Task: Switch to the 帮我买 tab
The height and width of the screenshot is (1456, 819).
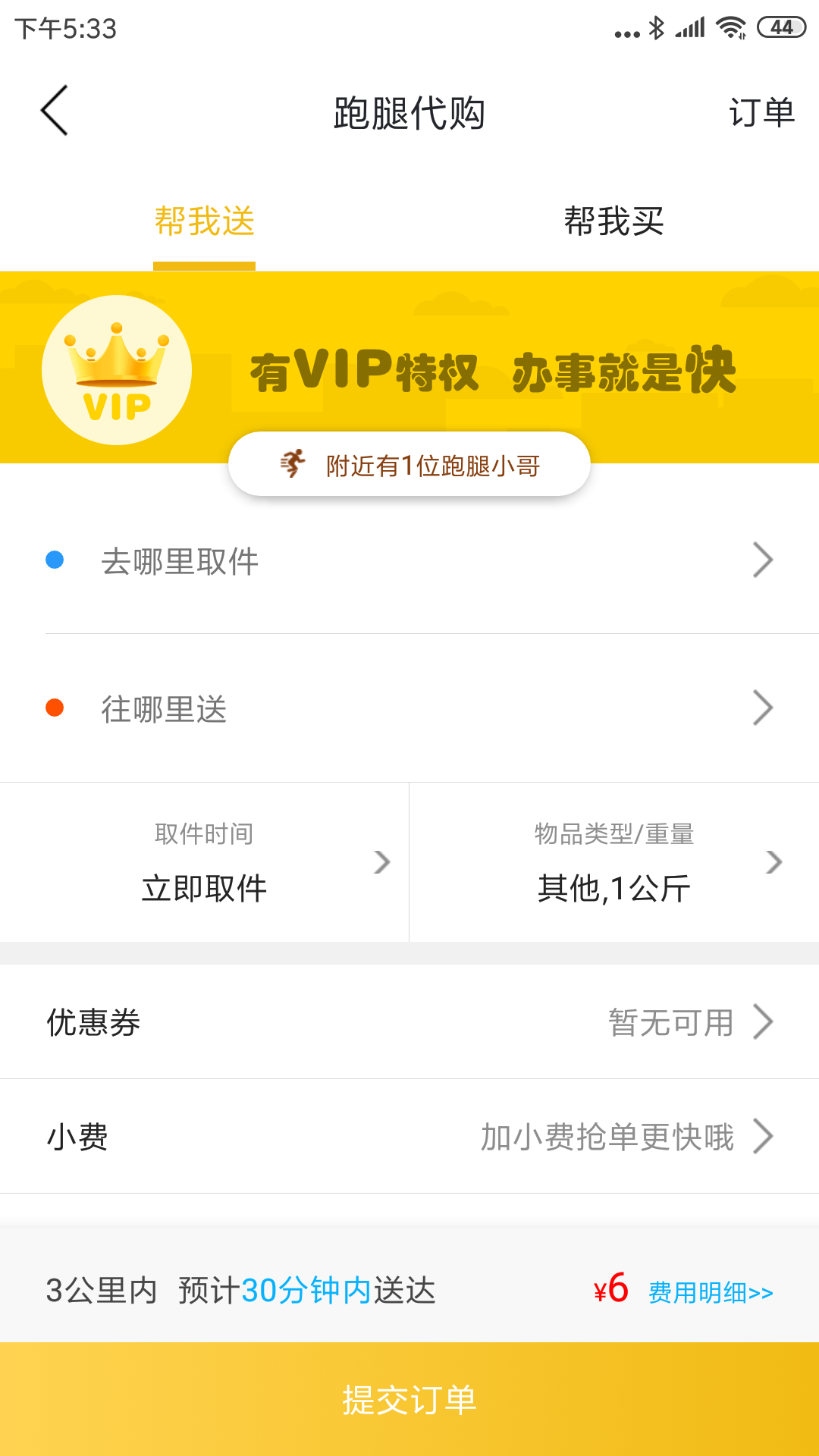Action: [614, 221]
